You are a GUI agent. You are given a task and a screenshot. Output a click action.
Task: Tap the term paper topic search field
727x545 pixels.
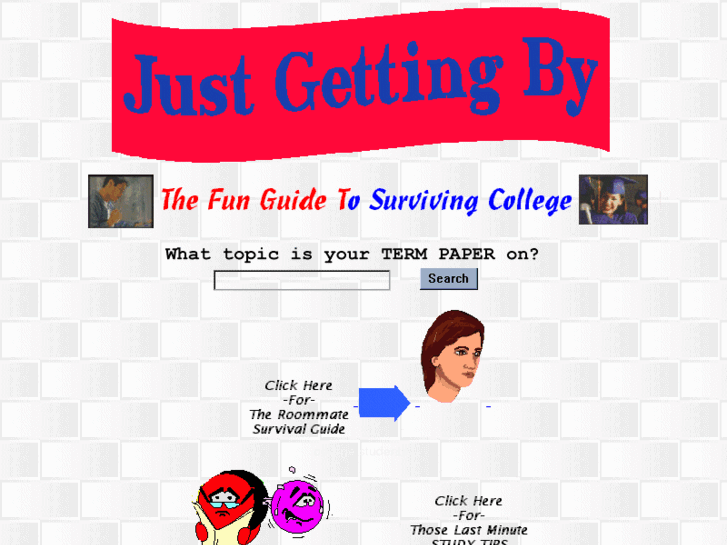coord(302,281)
